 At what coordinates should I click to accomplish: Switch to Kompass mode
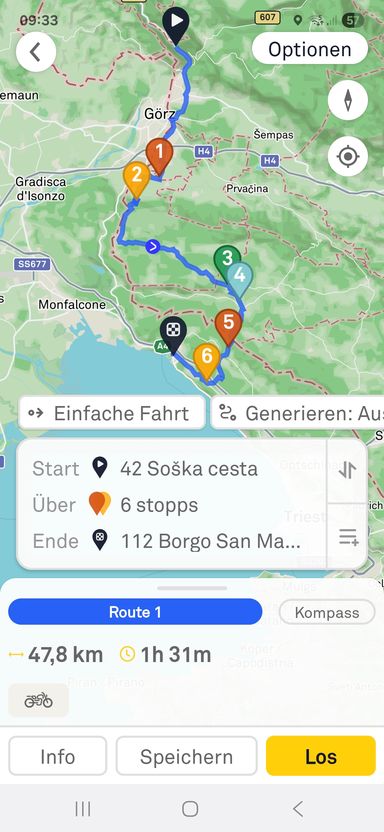327,613
